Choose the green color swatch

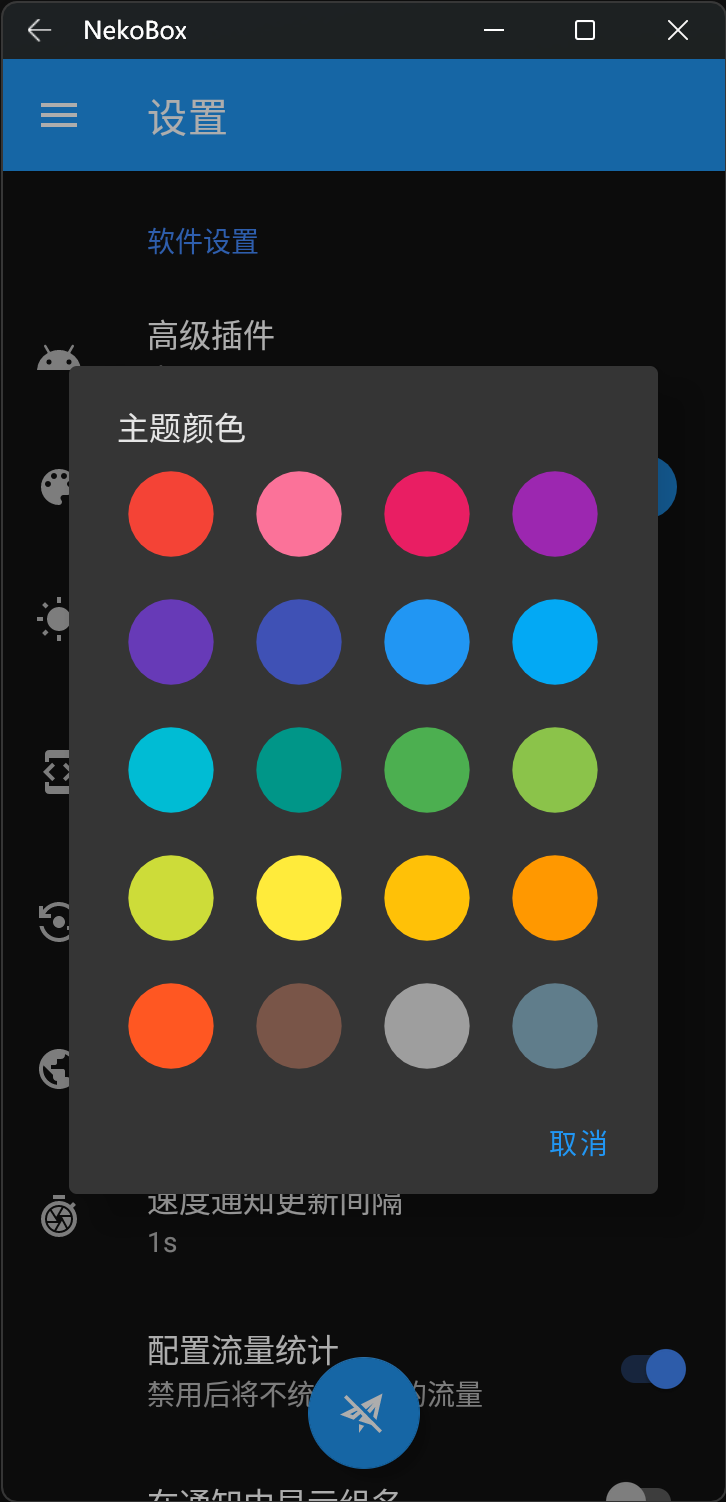click(x=427, y=770)
